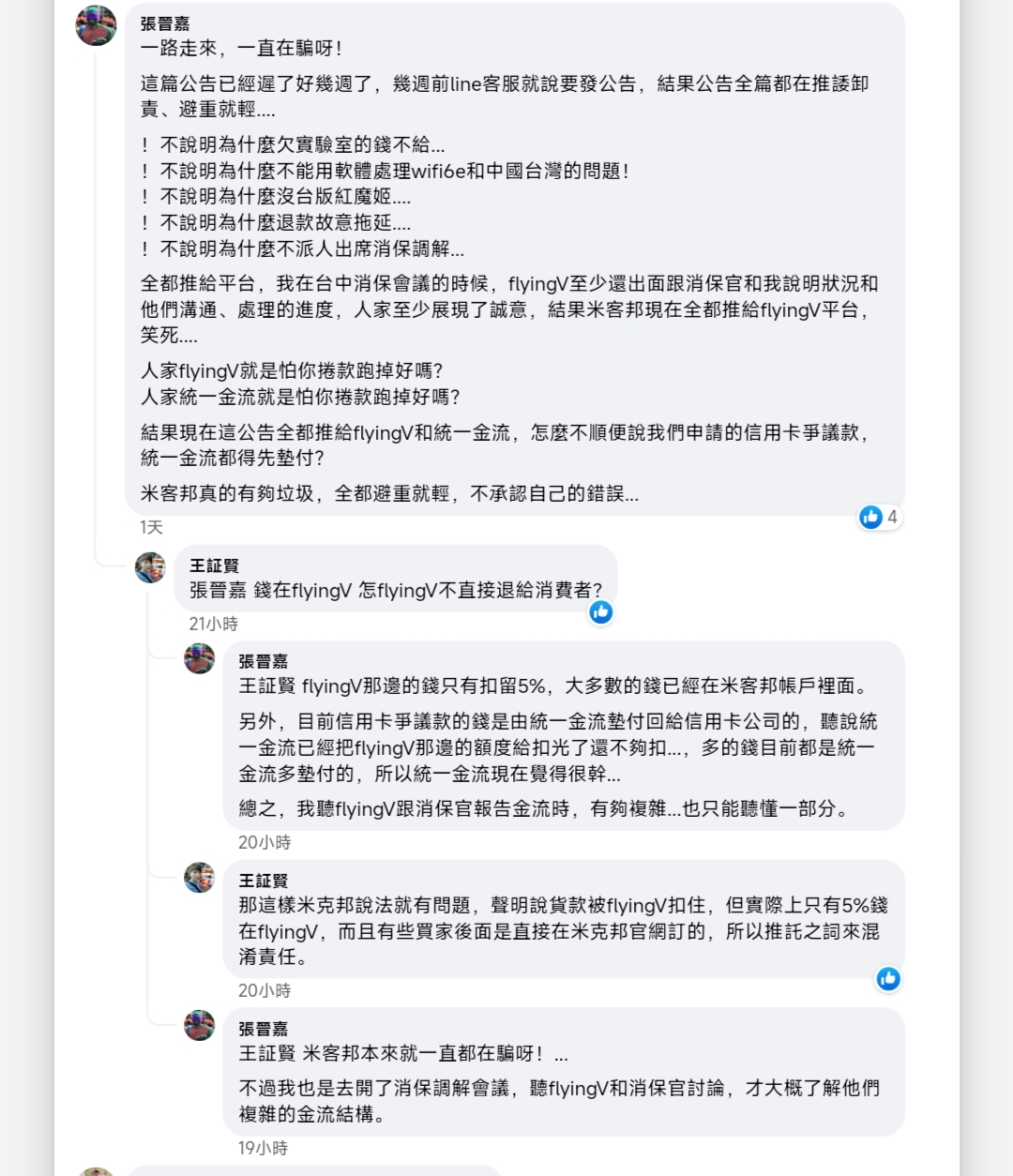Tap 王証賢's avatar on the 20小時 reply
This screenshot has height=1176, width=1013.
coord(199,878)
